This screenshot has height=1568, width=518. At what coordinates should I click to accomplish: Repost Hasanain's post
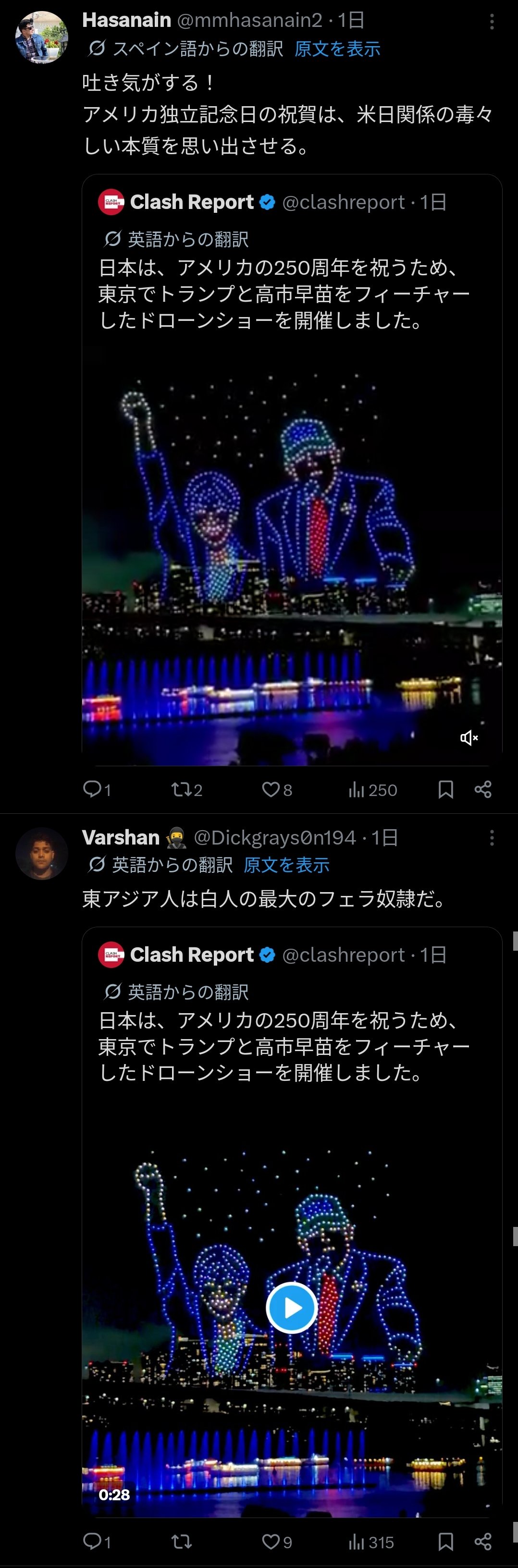(187, 789)
